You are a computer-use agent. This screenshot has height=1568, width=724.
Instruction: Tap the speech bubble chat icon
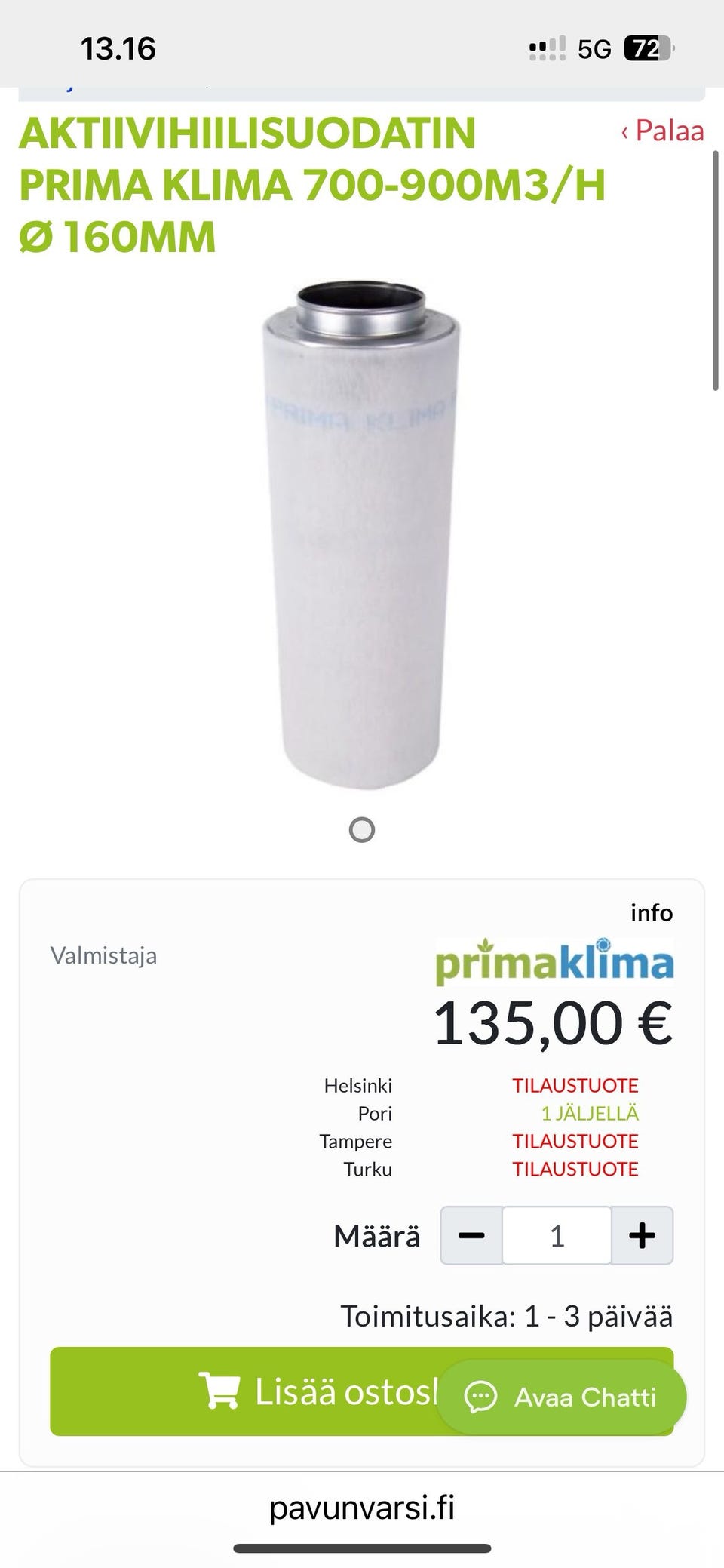point(480,1396)
